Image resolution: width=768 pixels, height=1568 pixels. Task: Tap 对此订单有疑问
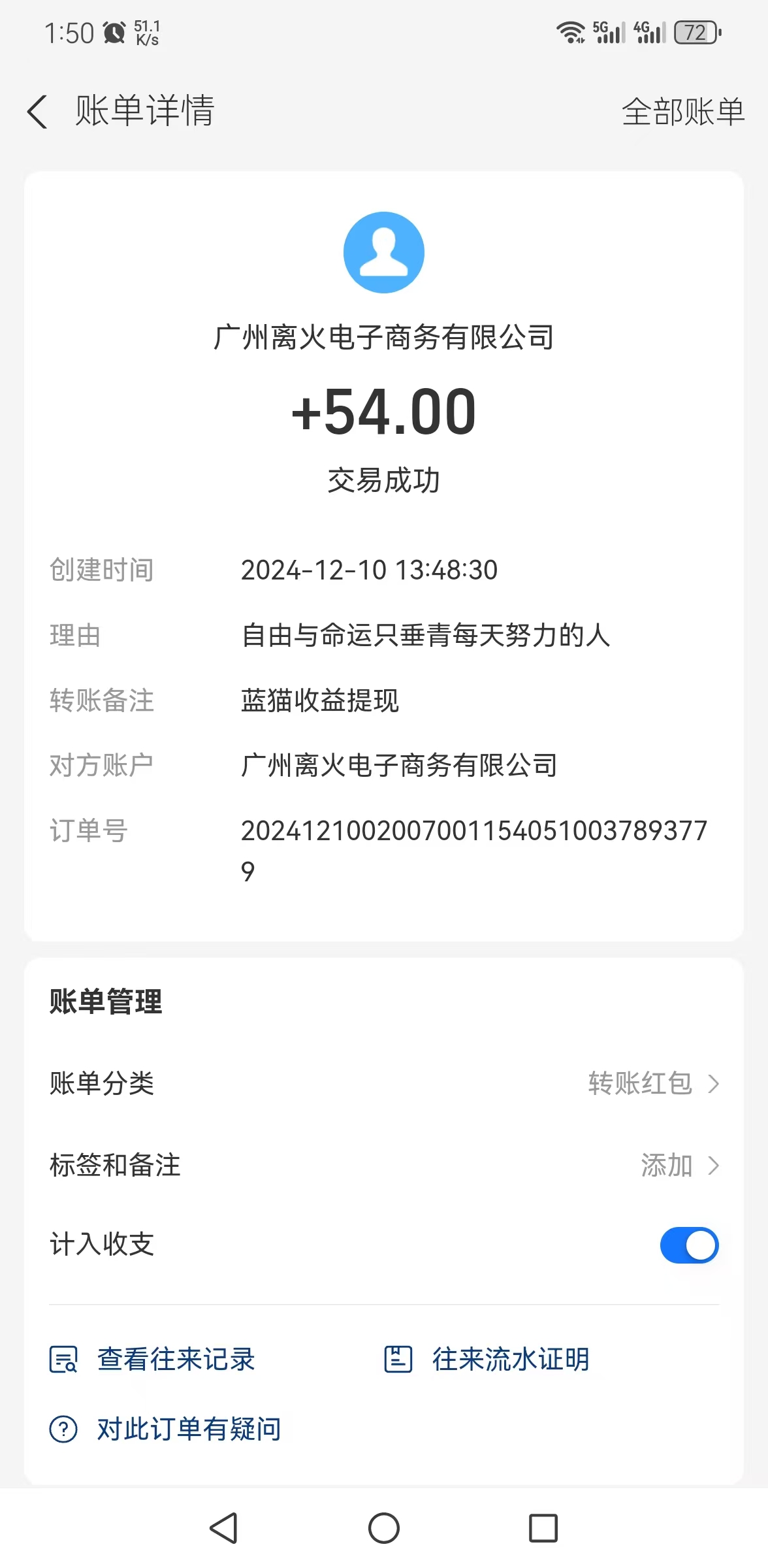click(165, 1429)
